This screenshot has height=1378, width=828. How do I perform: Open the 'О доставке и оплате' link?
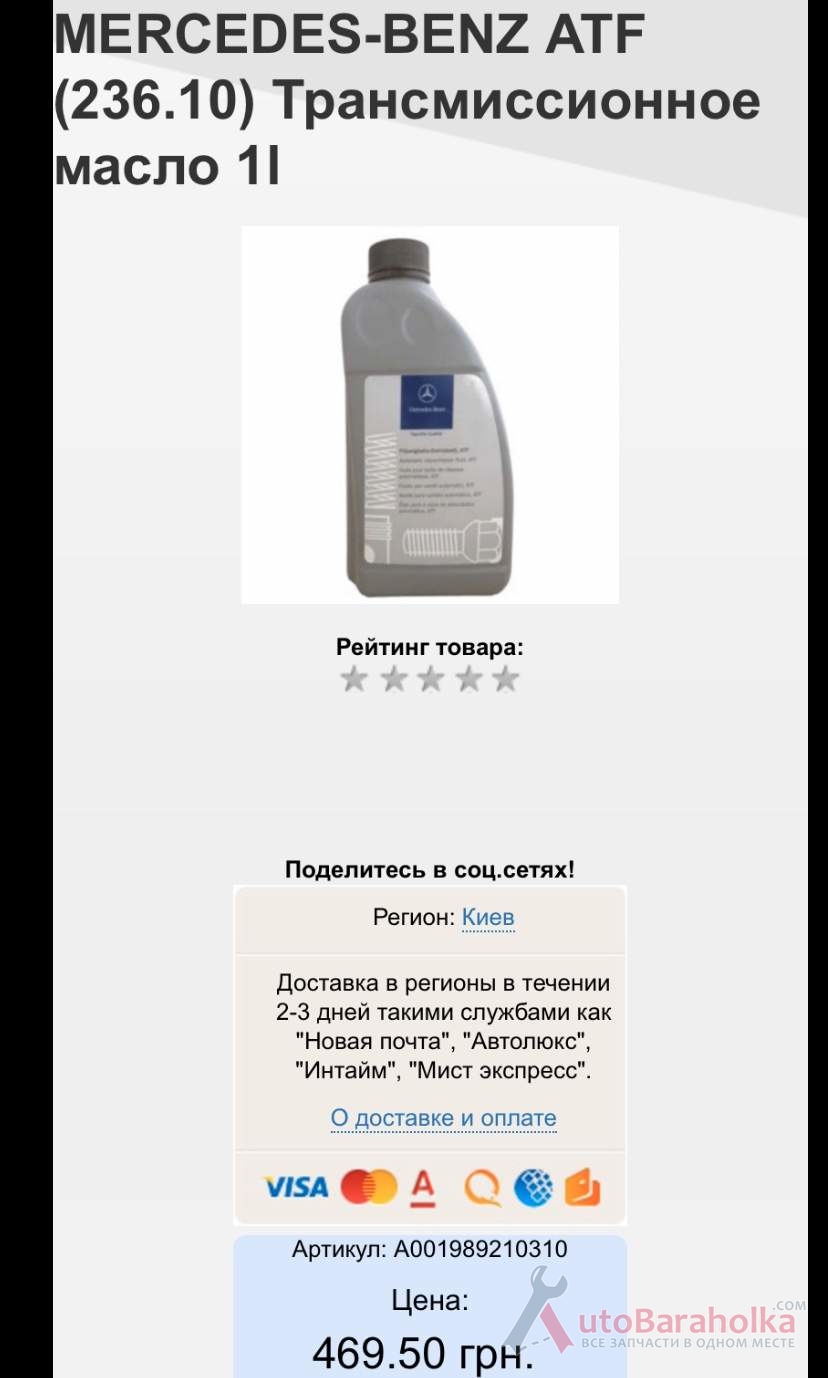[x=443, y=1118]
